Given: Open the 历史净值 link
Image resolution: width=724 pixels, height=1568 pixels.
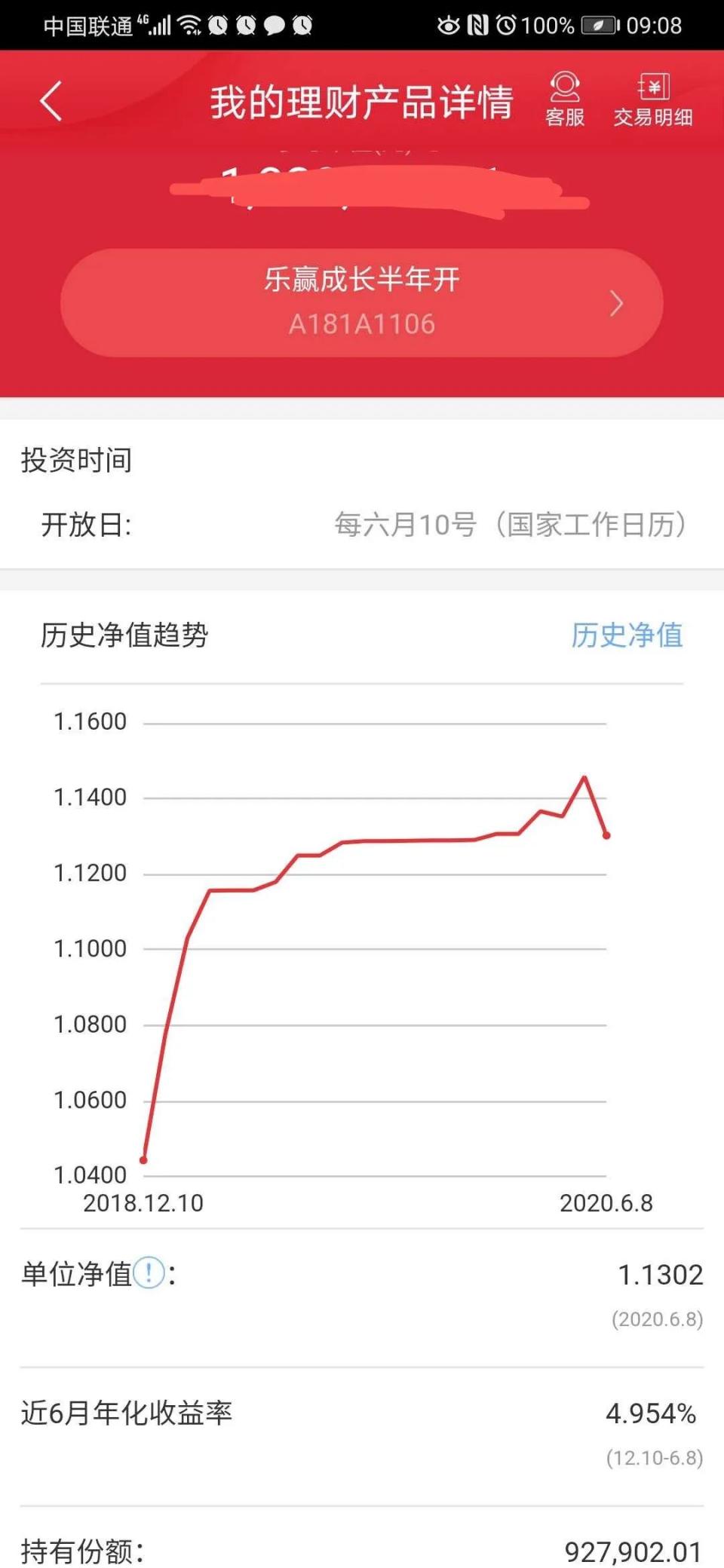Looking at the screenshot, I should coord(627,635).
